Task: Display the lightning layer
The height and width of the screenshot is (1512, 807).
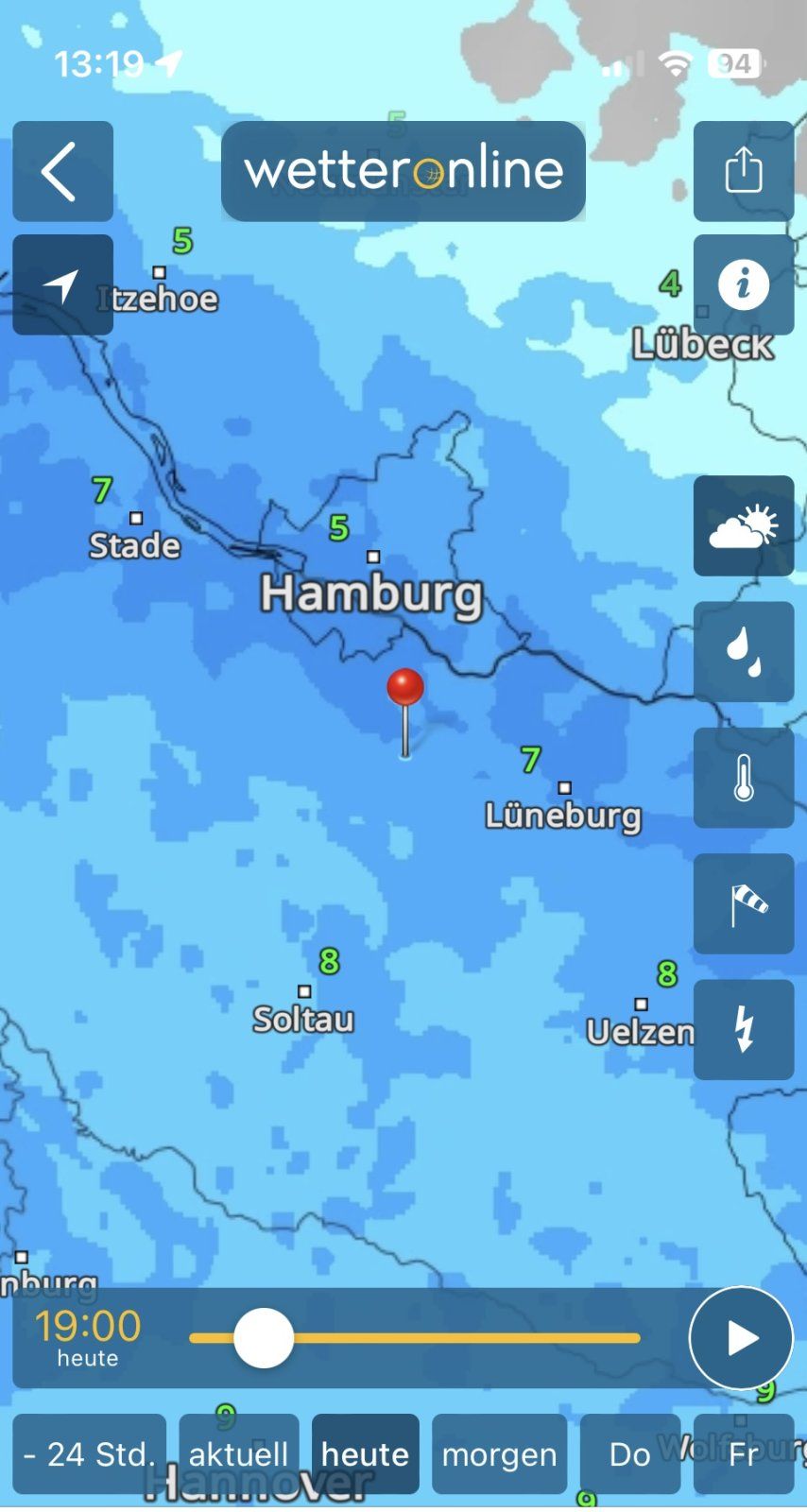Action: (744, 1029)
